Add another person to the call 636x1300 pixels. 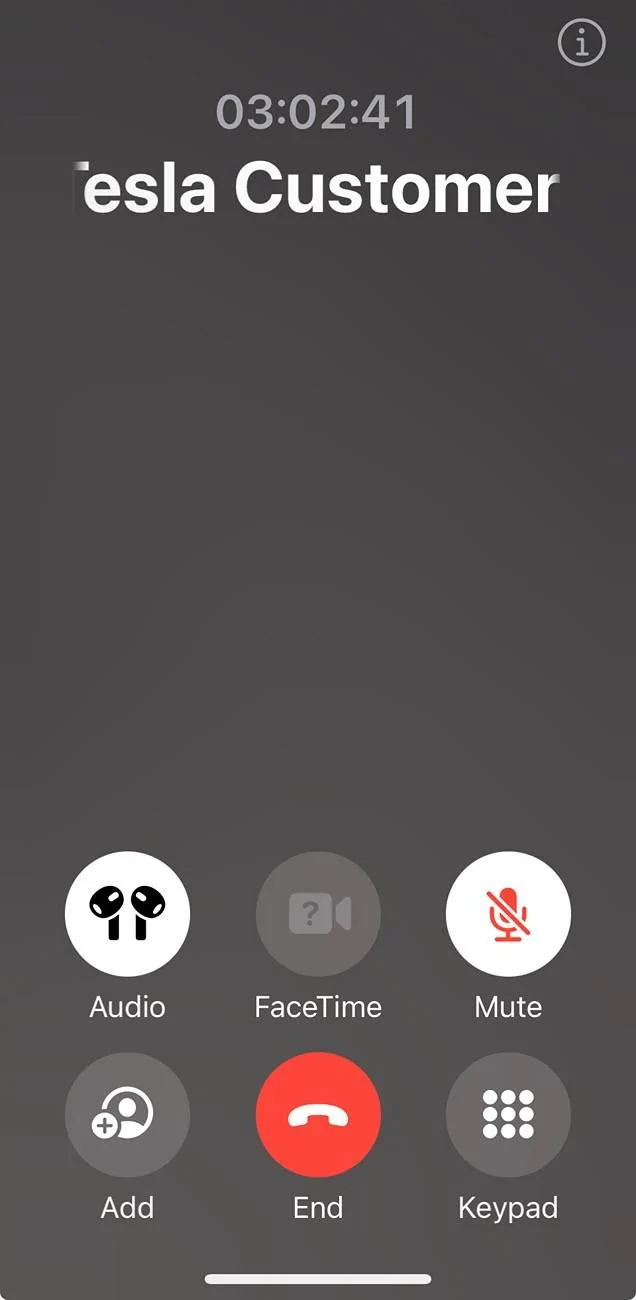127,1114
